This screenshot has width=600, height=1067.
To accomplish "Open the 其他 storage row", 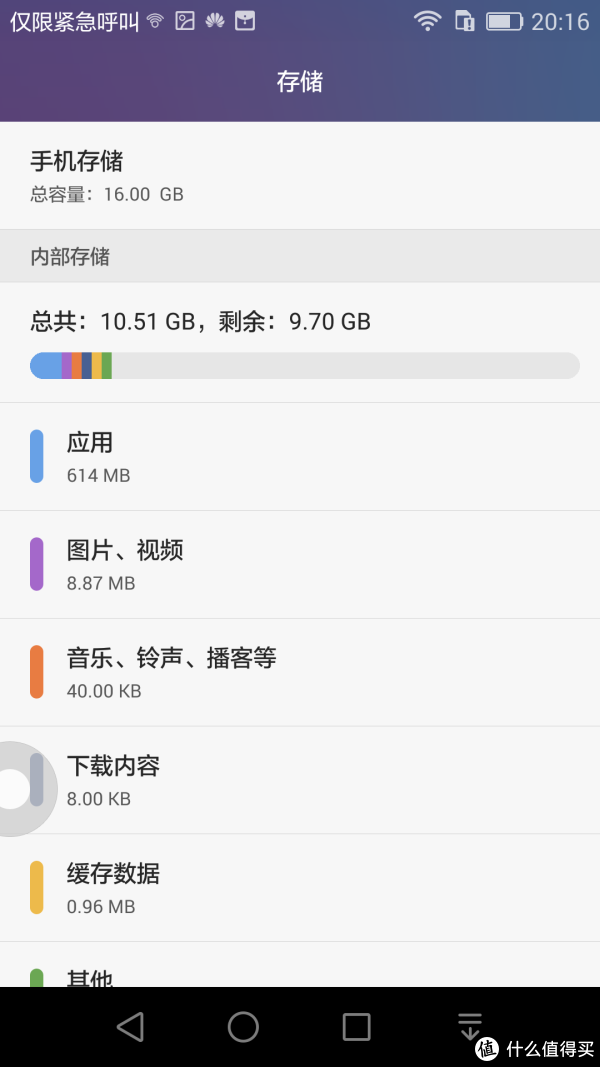I will [300, 965].
